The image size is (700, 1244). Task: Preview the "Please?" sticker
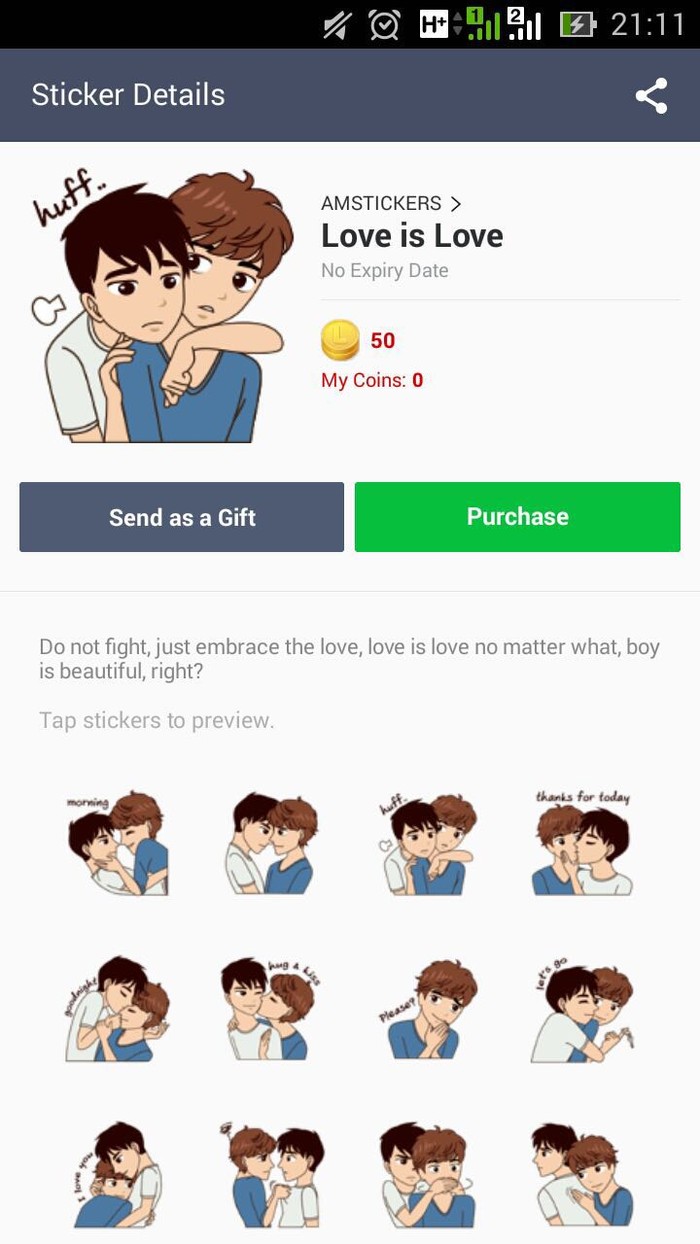point(427,1008)
